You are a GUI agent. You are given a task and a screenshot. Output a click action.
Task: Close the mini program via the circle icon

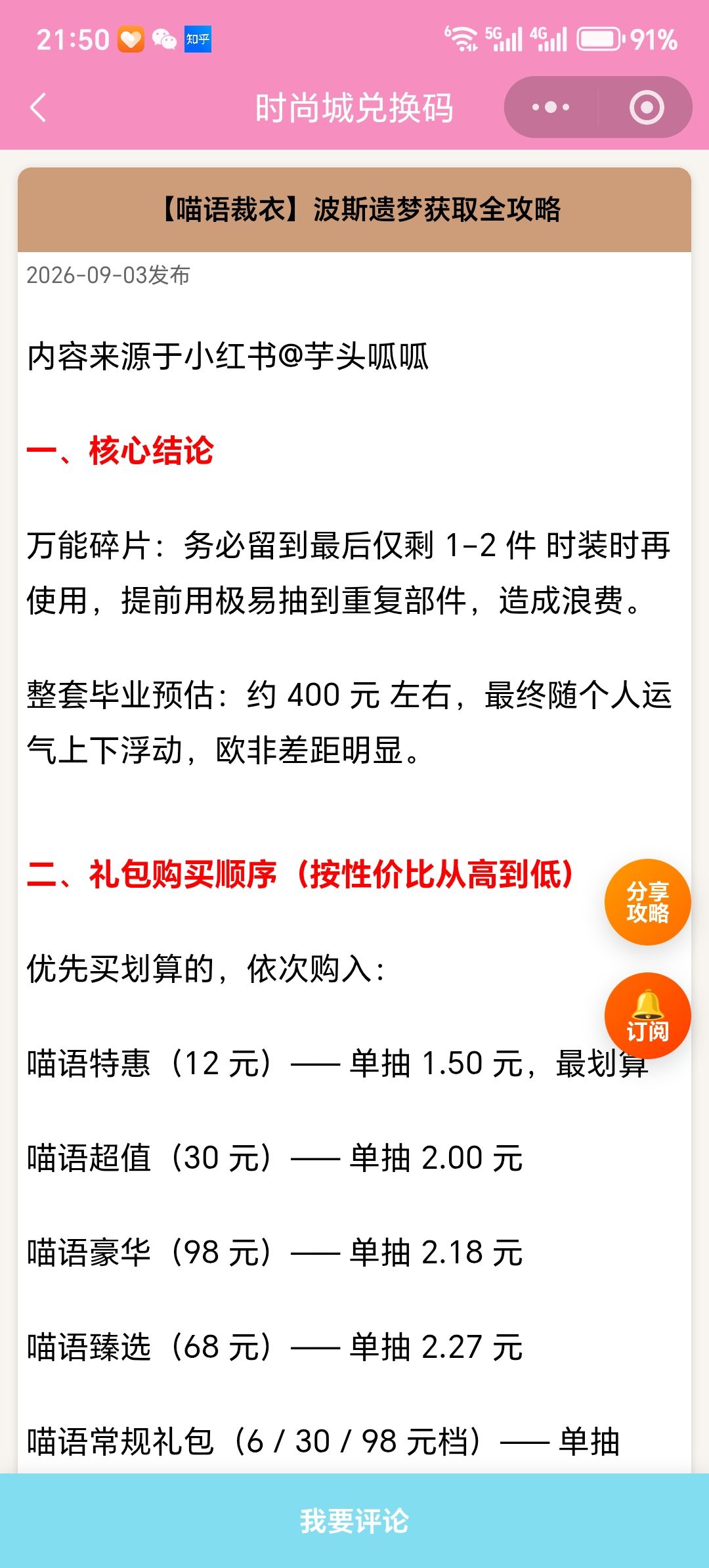[x=647, y=107]
